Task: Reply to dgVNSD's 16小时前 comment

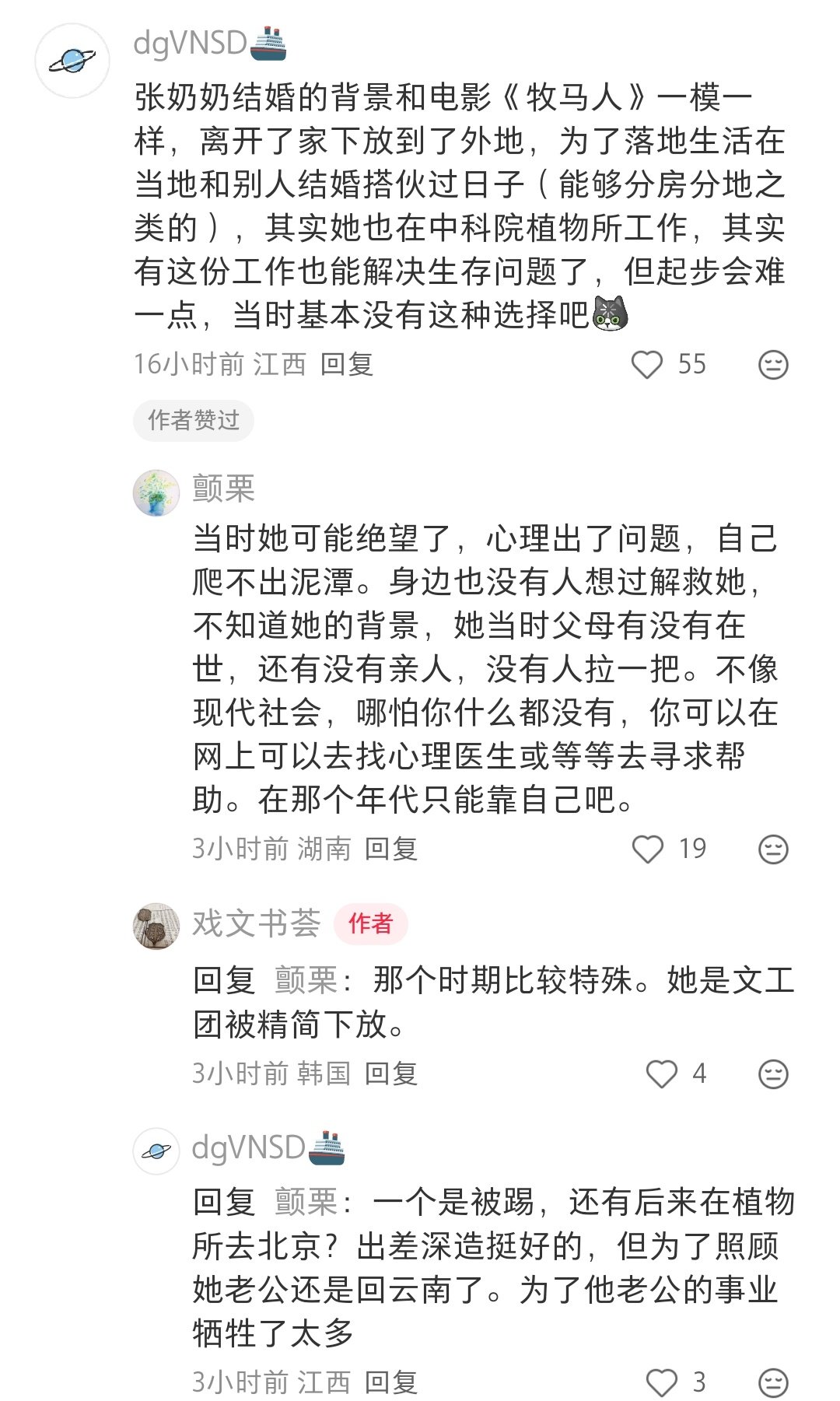Action: (x=347, y=364)
